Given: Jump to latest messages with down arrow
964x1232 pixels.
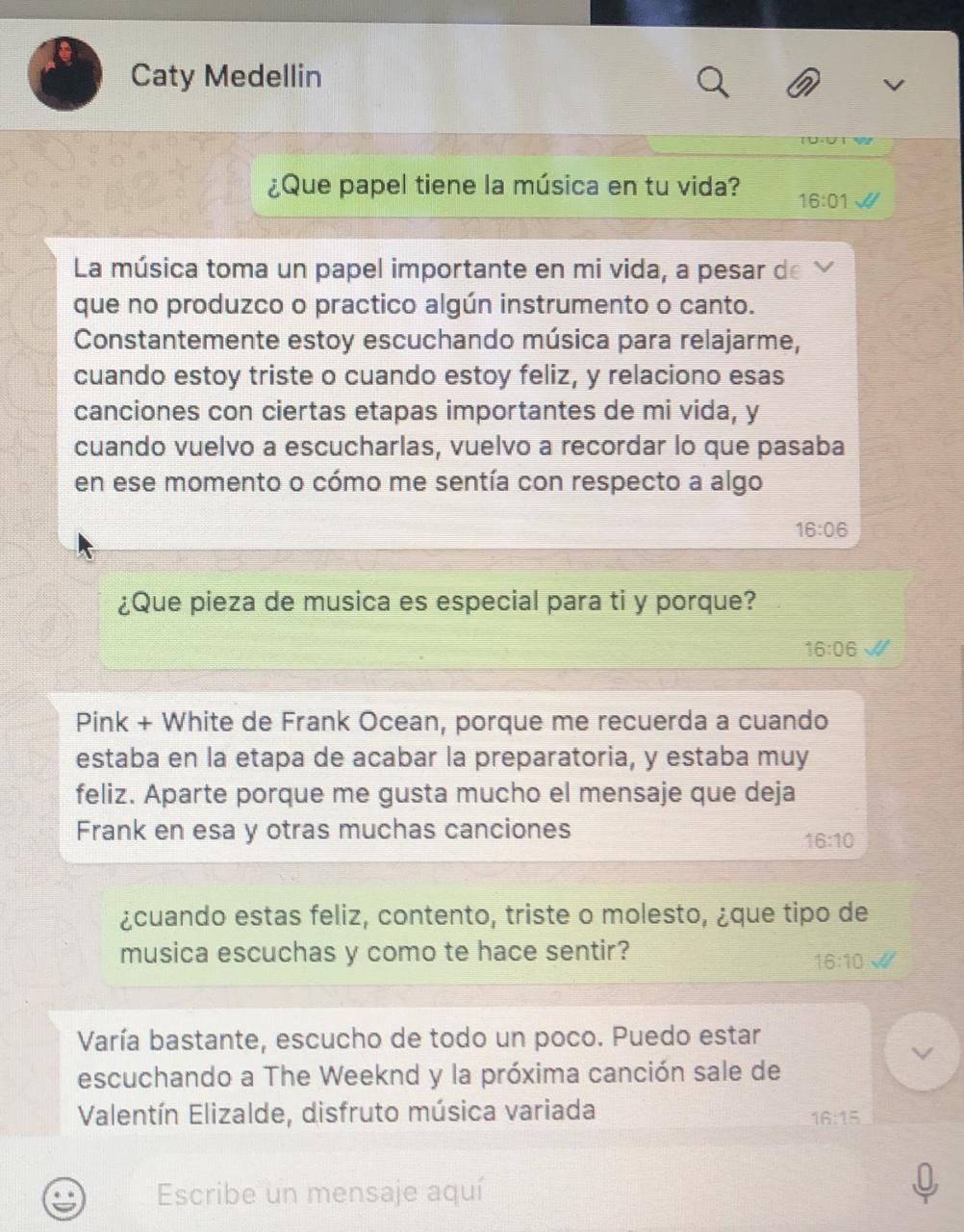Looking at the screenshot, I should point(922,1052).
